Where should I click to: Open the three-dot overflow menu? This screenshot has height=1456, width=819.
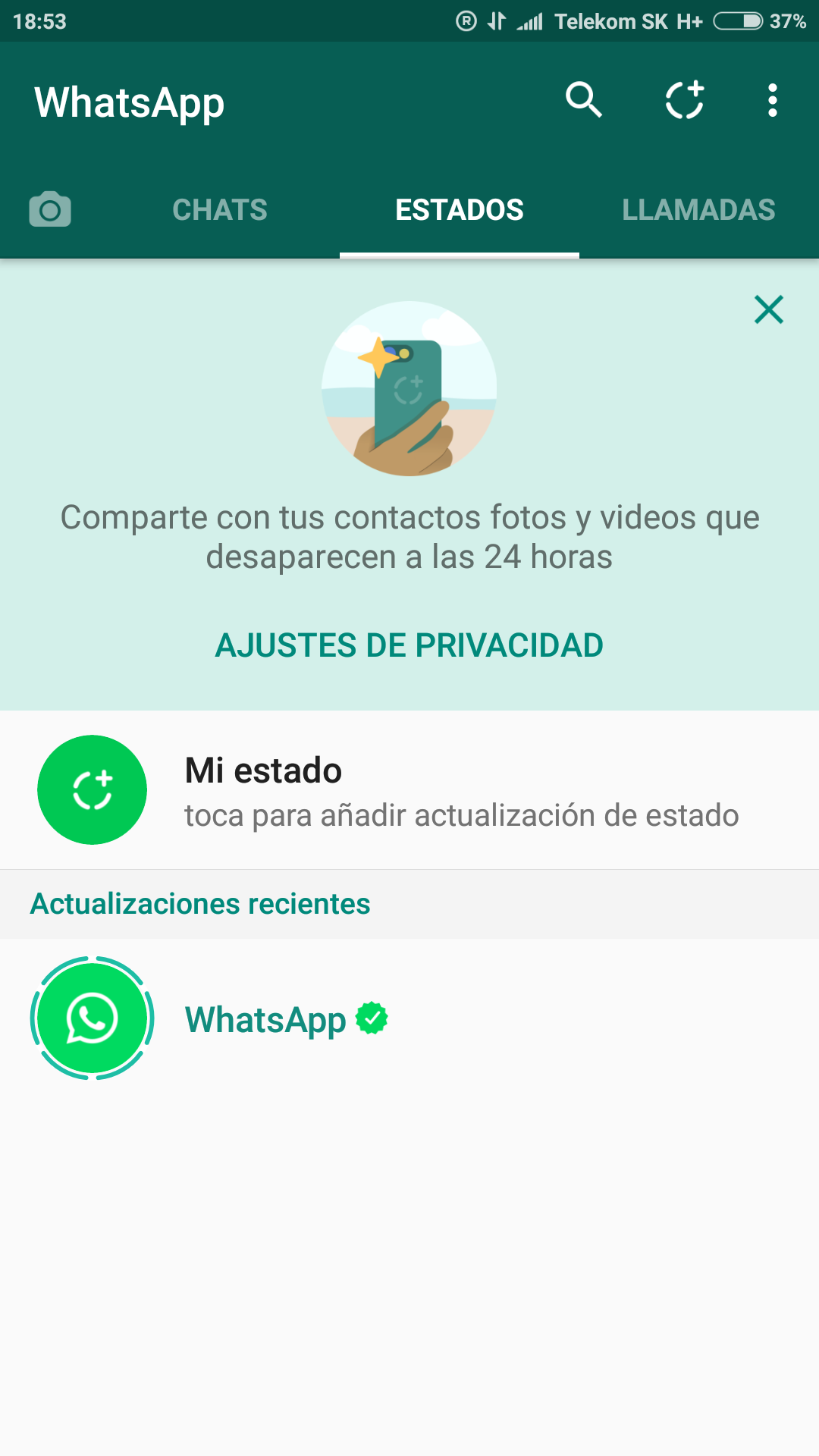coord(772,100)
